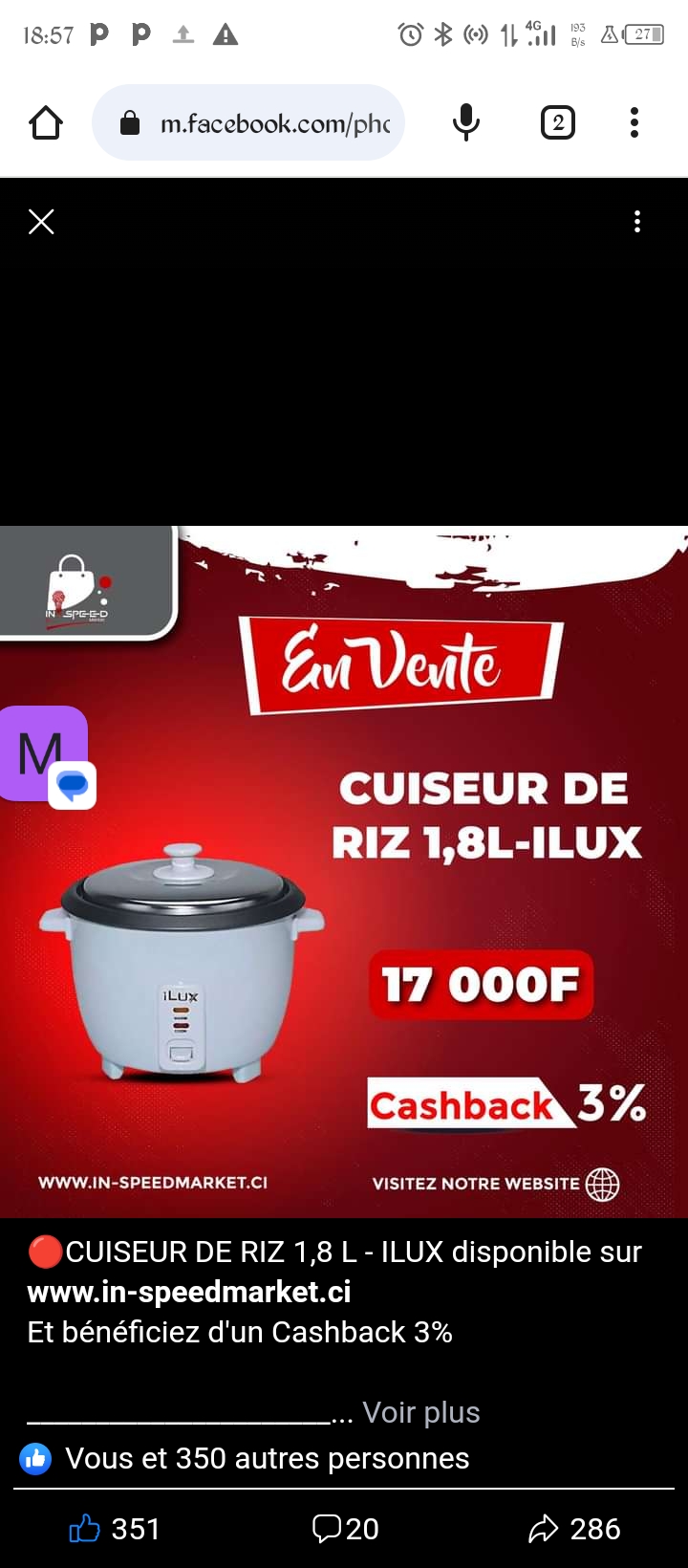Open the tab switcher showing 2 tabs
The height and width of the screenshot is (1568, 688).
point(558,122)
